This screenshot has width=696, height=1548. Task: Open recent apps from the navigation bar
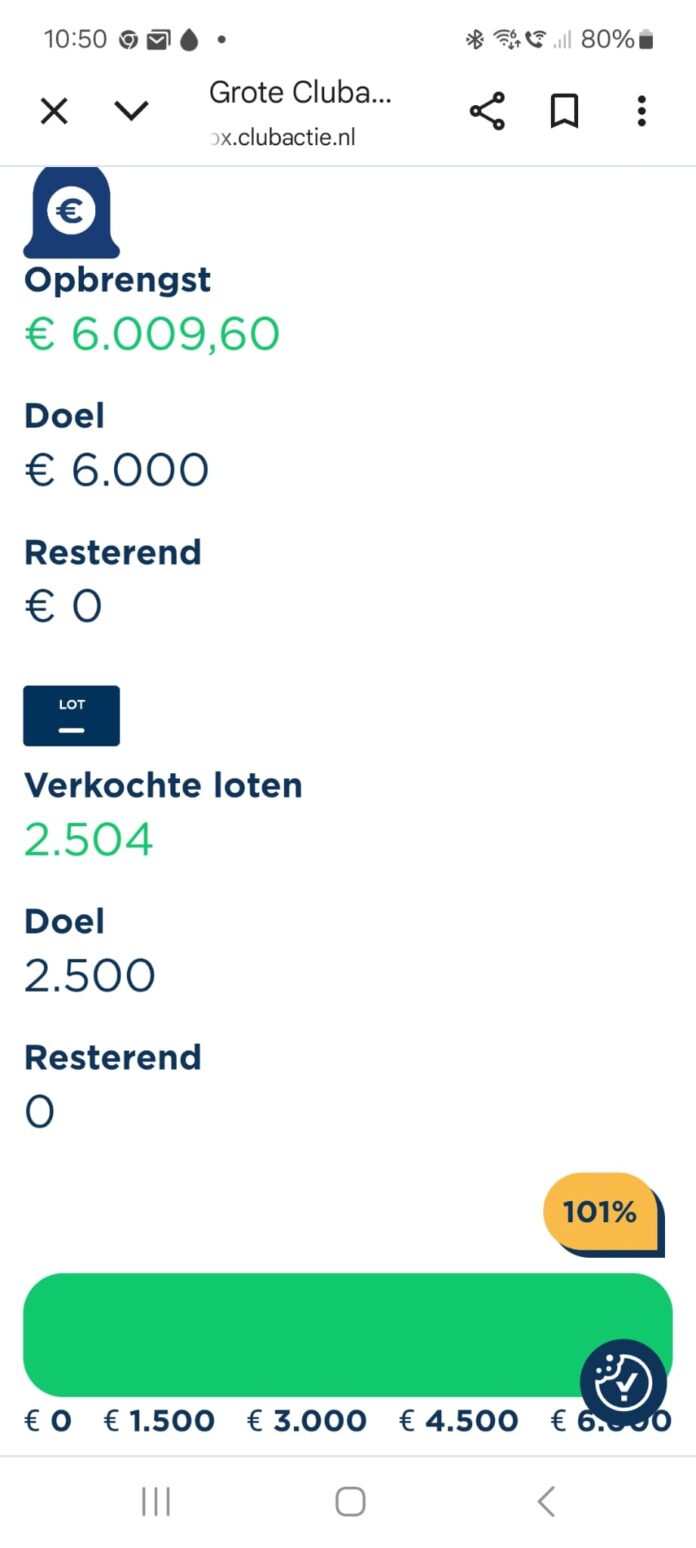point(156,1501)
